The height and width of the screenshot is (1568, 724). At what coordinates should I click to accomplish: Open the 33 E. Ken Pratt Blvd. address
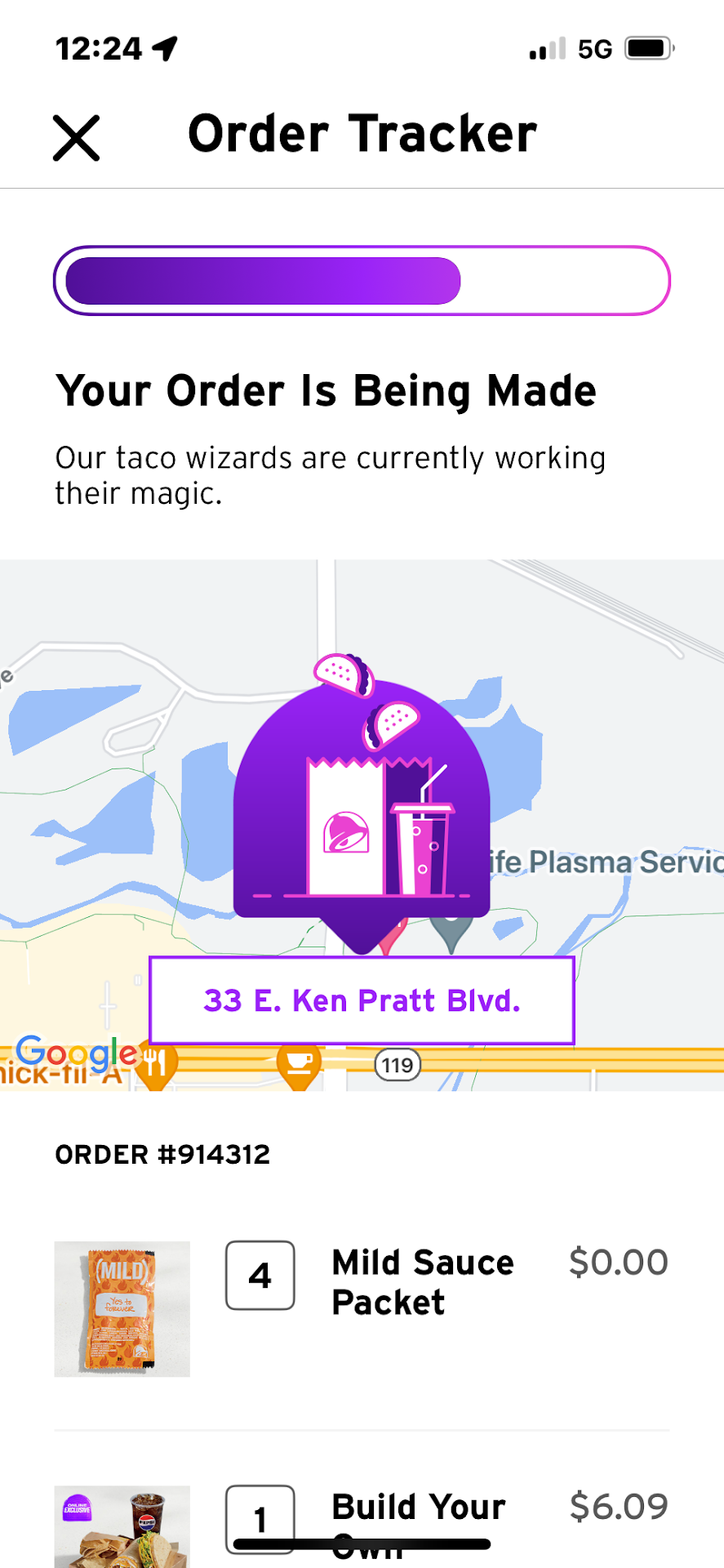(x=362, y=1000)
